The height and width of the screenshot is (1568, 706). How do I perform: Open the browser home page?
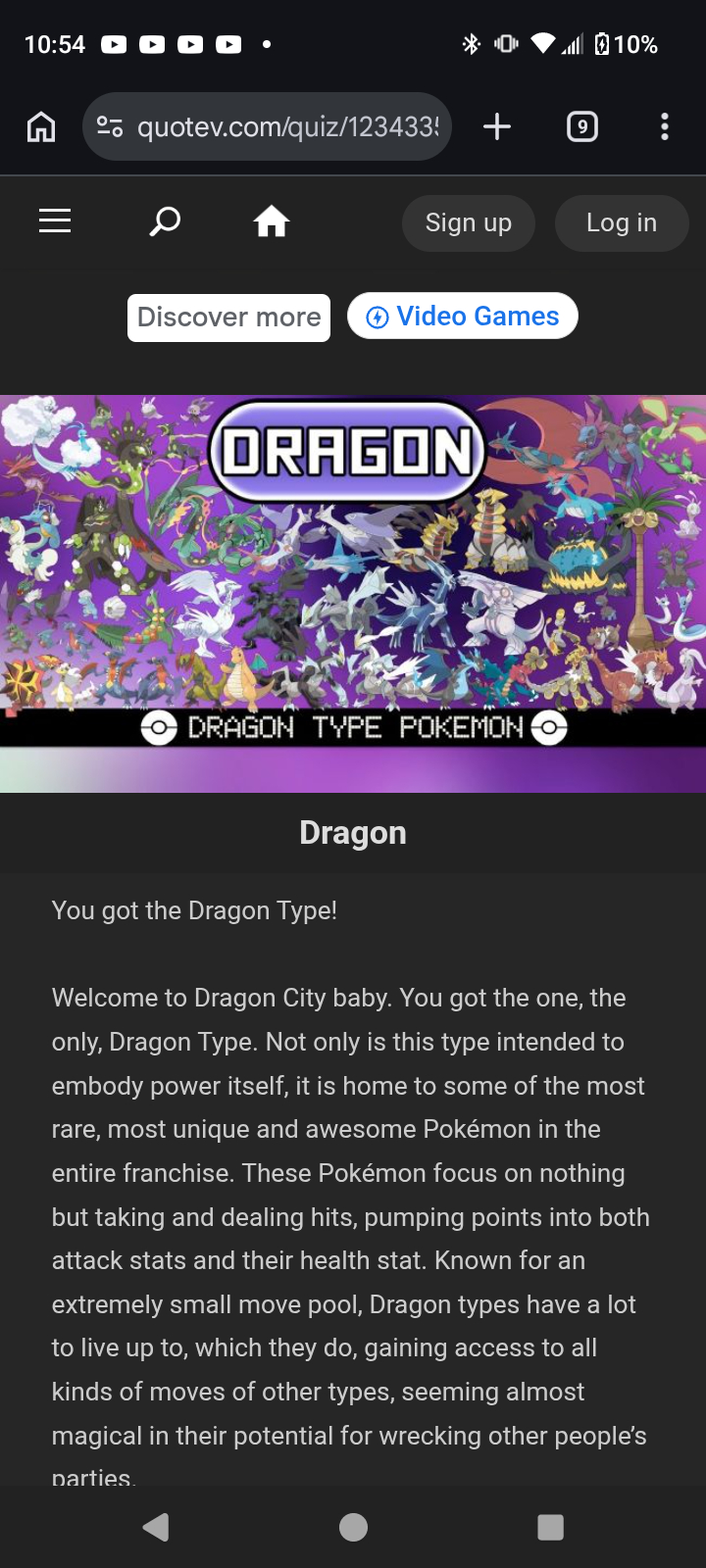pos(41,126)
